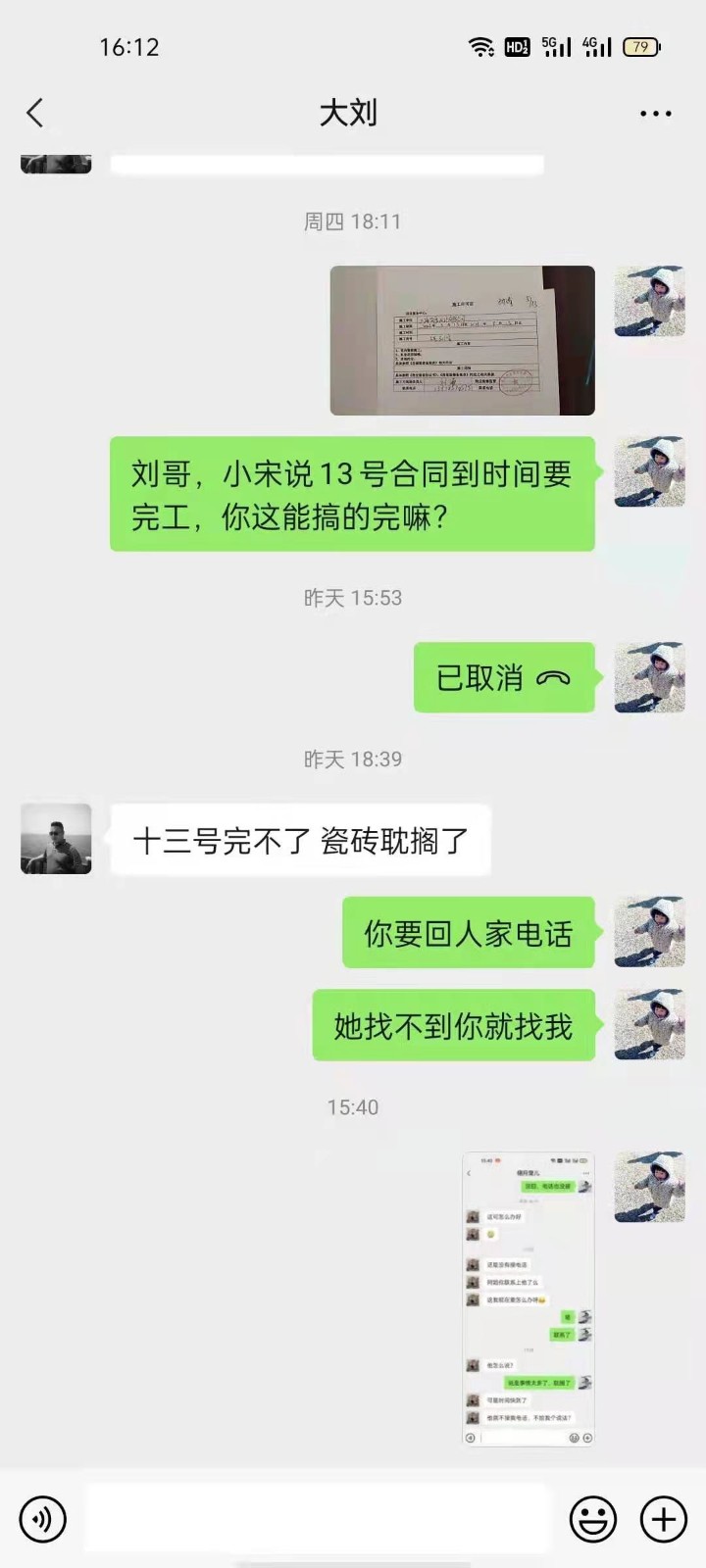The image size is (706, 1568).
Task: Open 大刘's avatar next to 十三号完不了
Action: tap(56, 839)
